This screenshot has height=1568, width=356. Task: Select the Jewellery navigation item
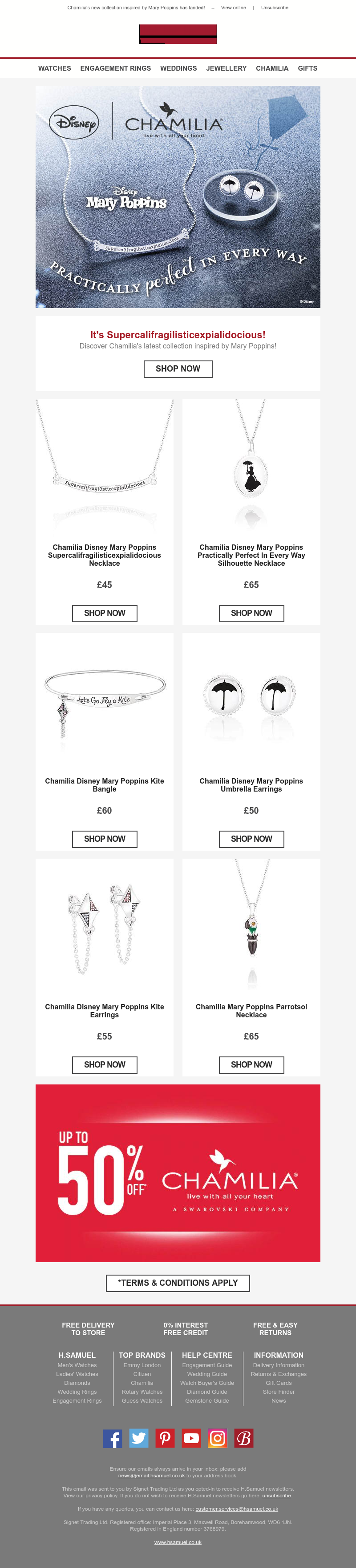coord(226,68)
